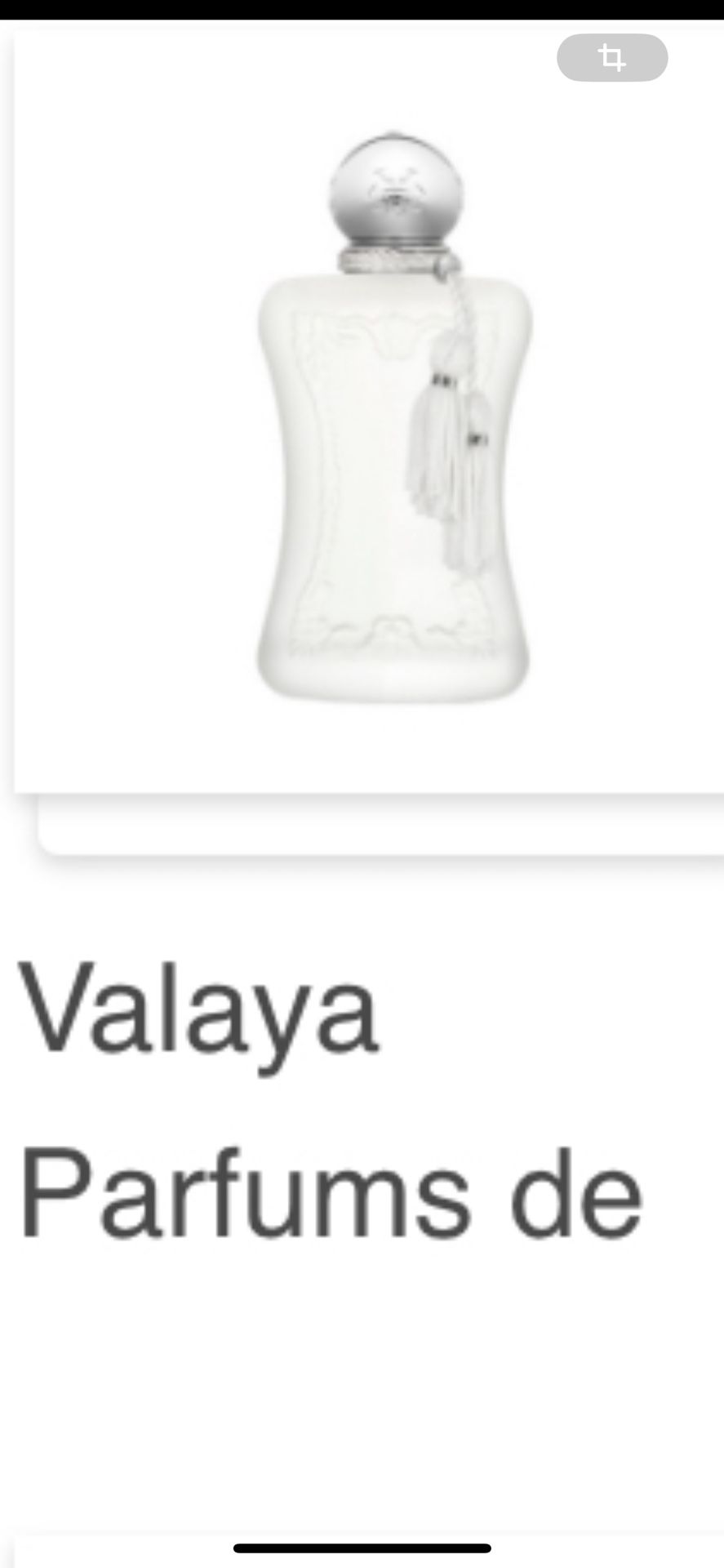Tap the crop icon button
724x1568 pixels.
[x=612, y=58]
